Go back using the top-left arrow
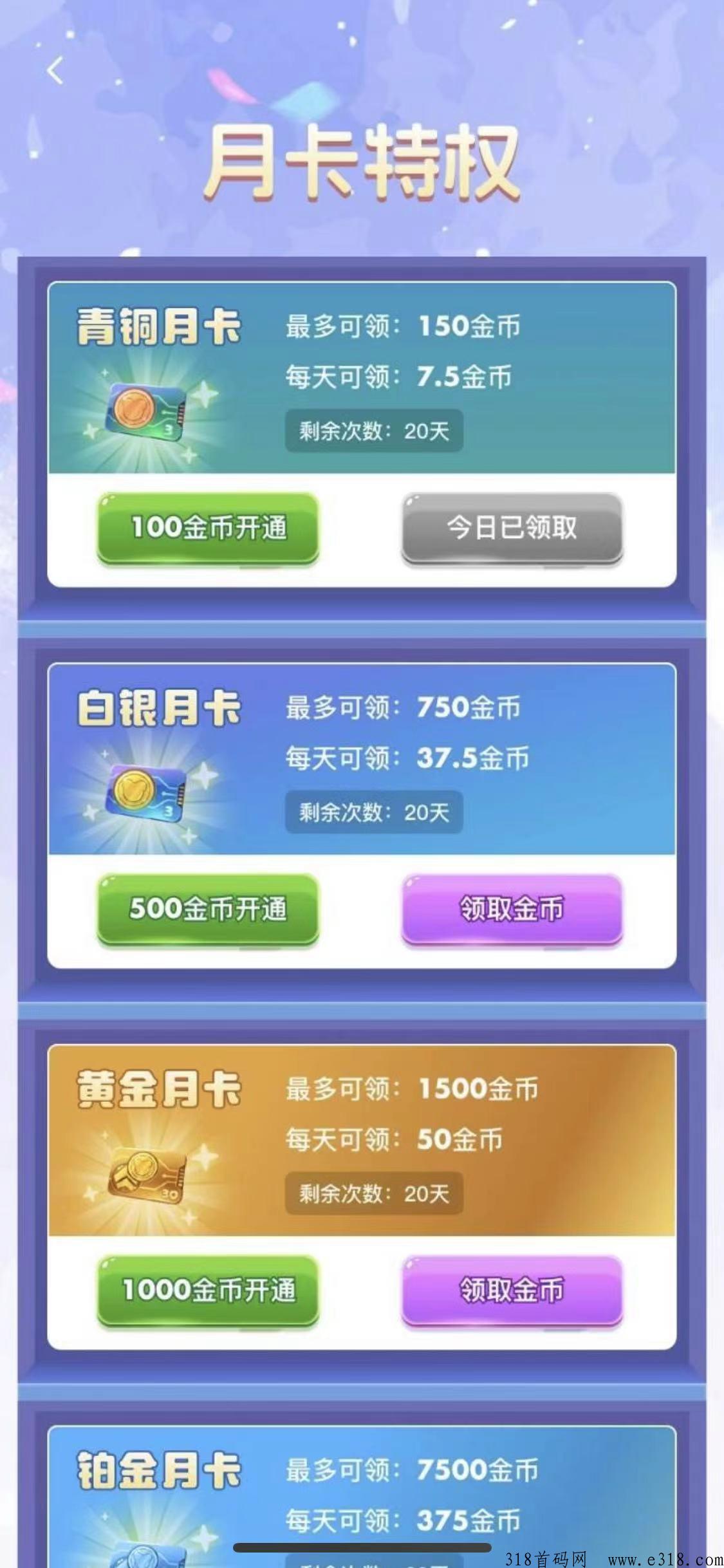 tap(55, 71)
